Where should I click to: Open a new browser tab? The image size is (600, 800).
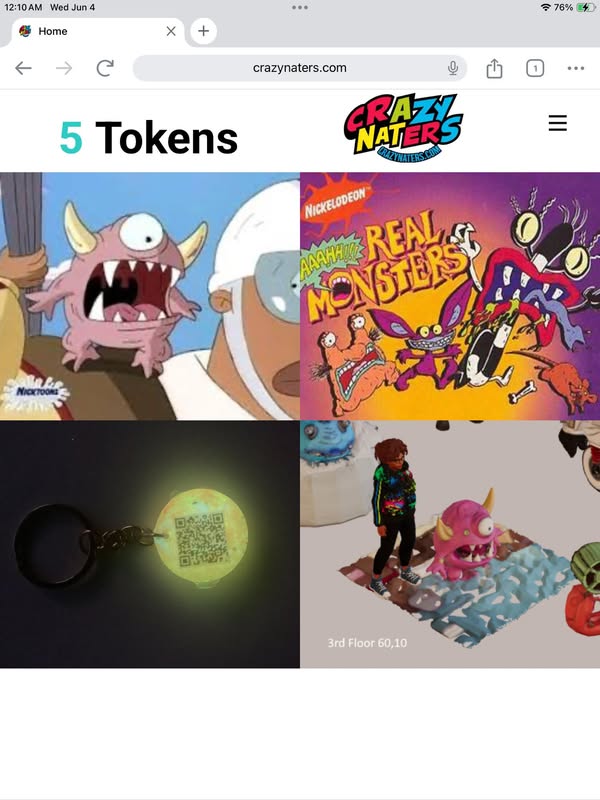203,31
